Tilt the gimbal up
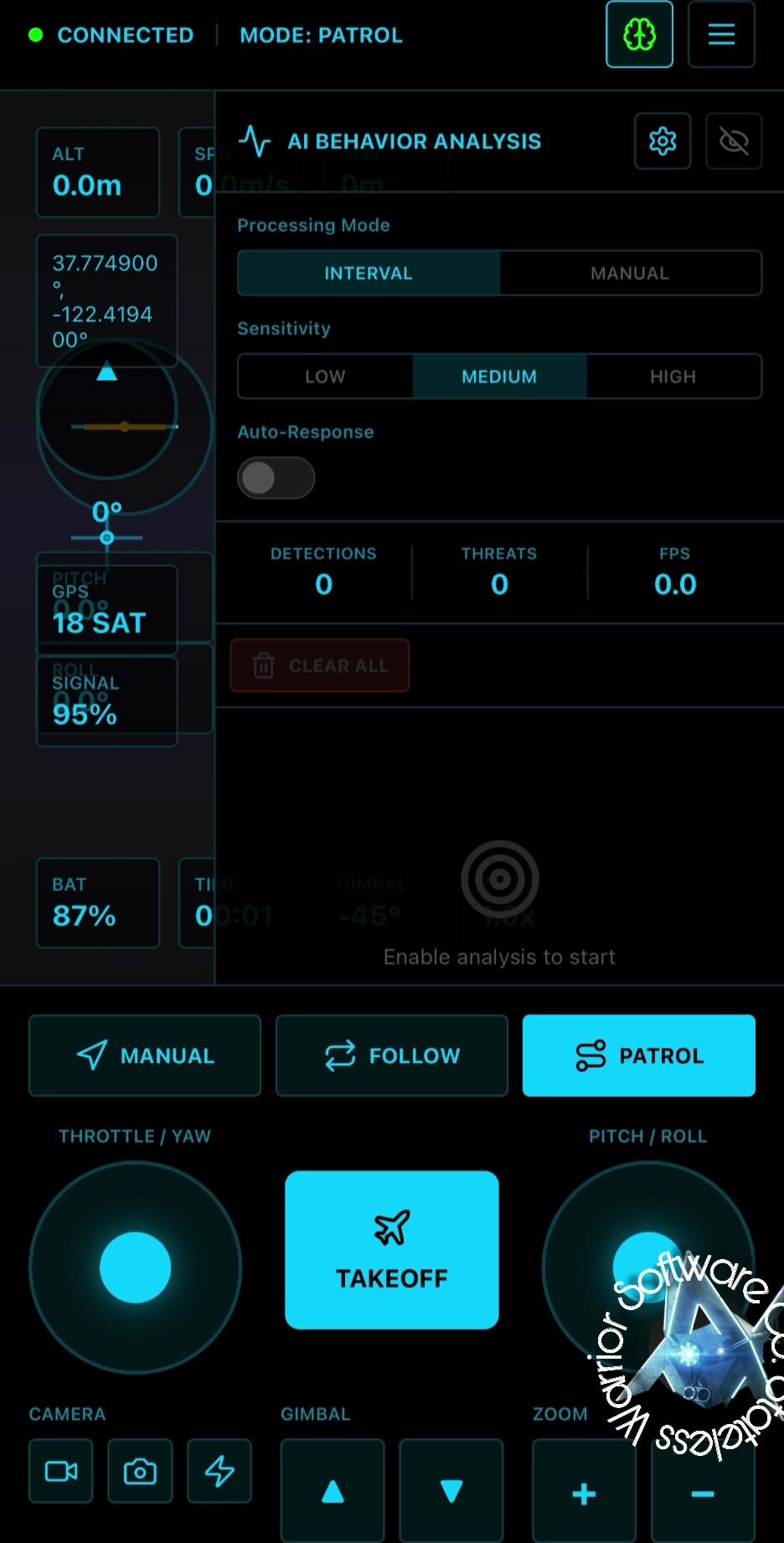784x1543 pixels. click(x=333, y=1491)
